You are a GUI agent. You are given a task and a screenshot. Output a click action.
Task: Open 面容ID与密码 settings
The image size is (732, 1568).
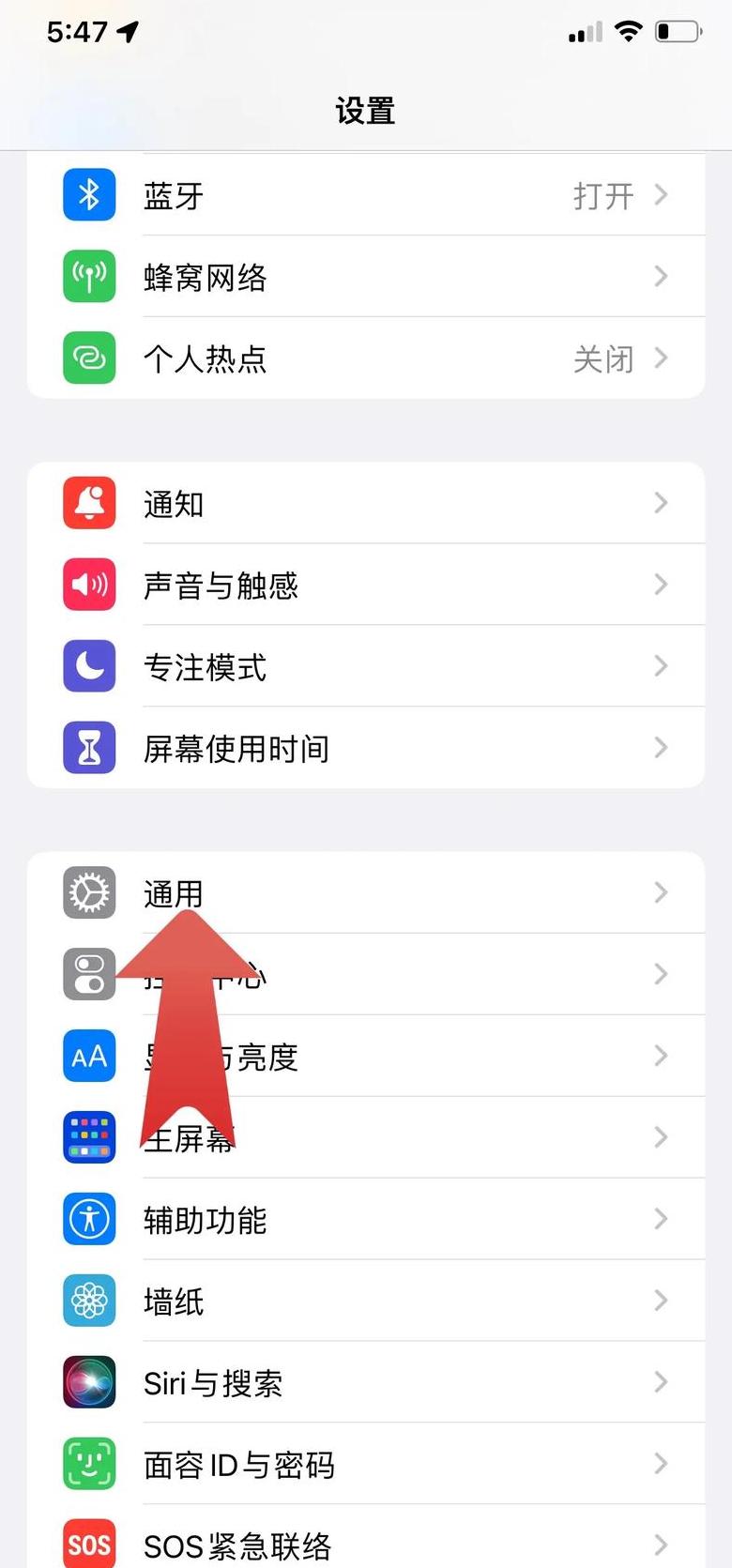pyautogui.click(x=366, y=1465)
